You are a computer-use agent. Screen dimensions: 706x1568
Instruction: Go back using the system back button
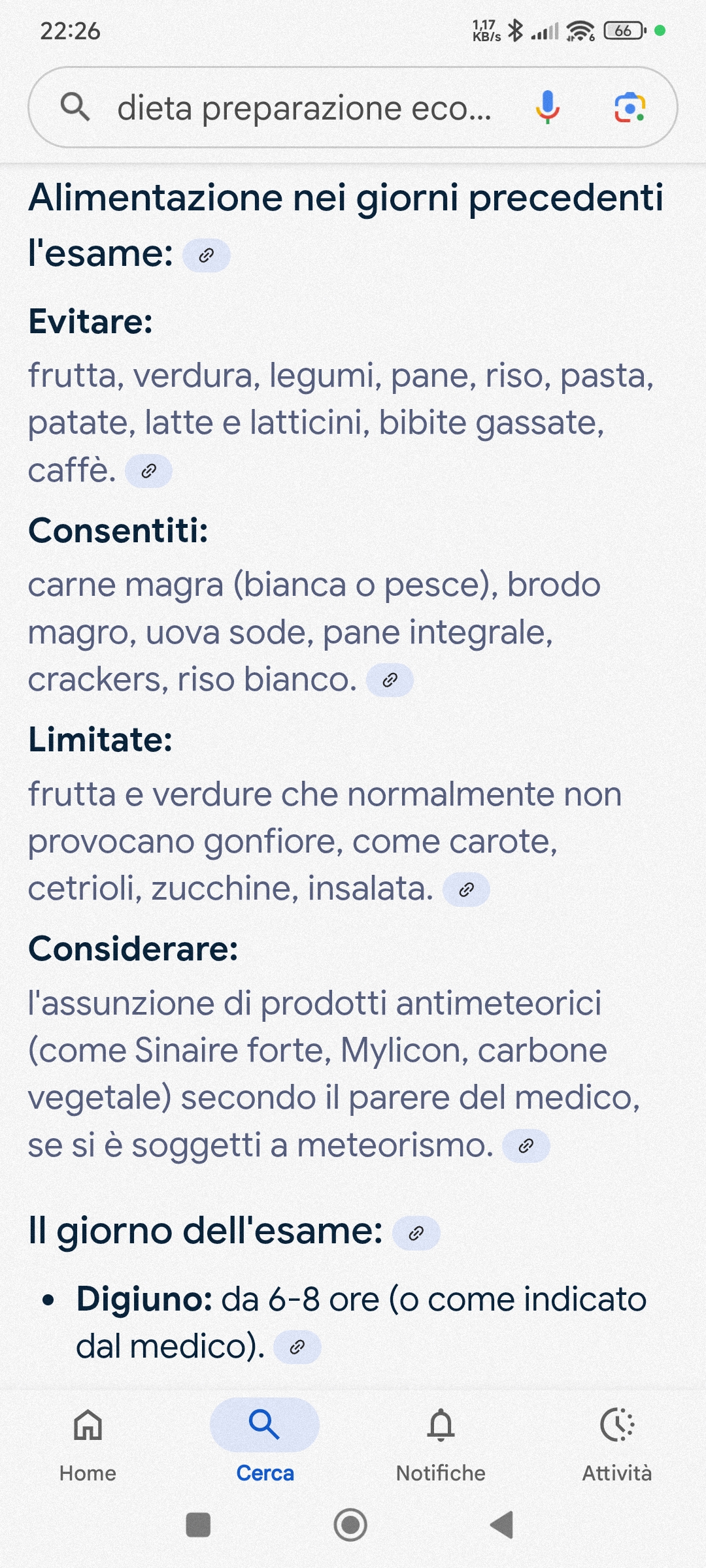[502, 1526]
